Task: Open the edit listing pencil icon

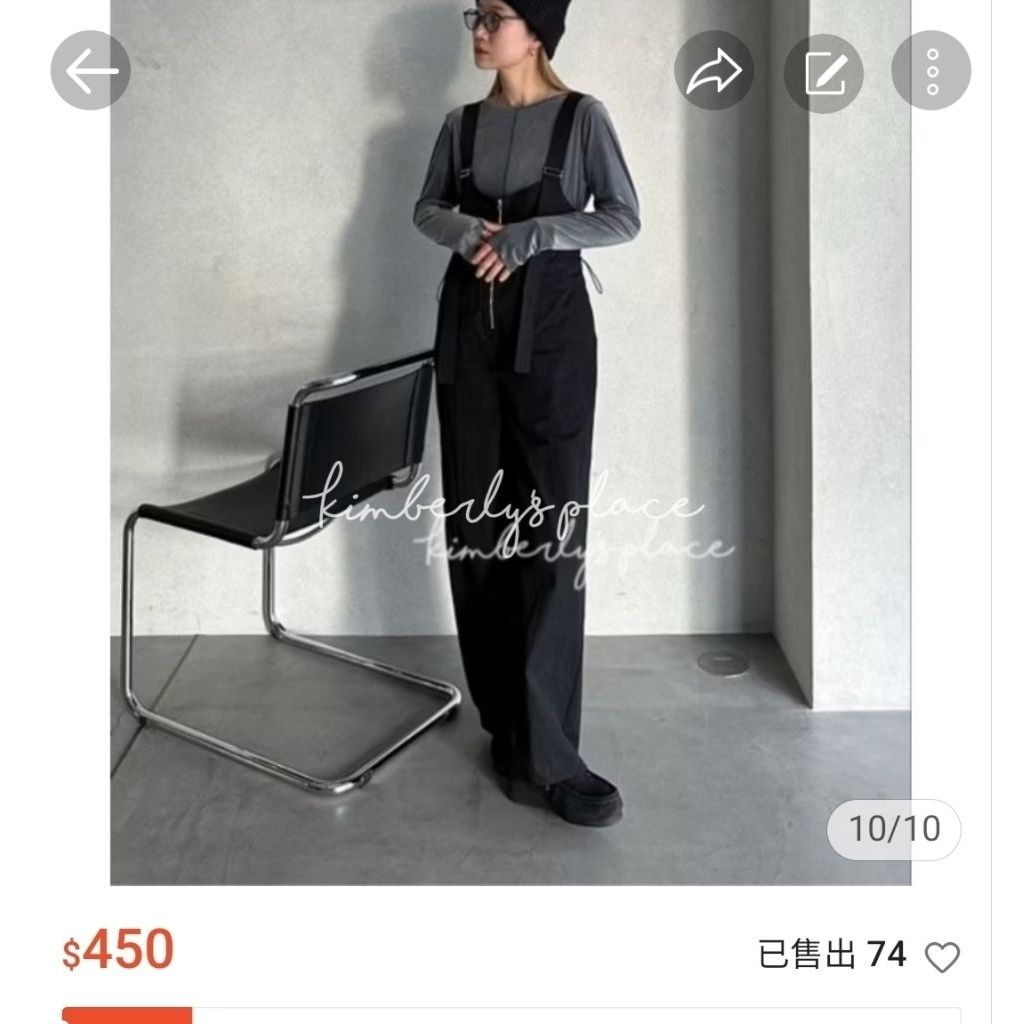Action: click(823, 71)
